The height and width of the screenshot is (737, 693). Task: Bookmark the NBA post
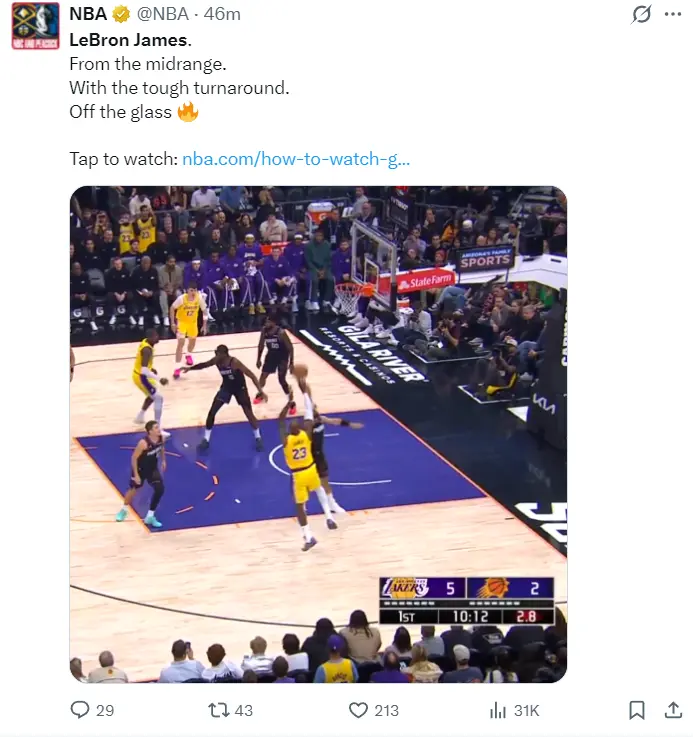point(637,710)
